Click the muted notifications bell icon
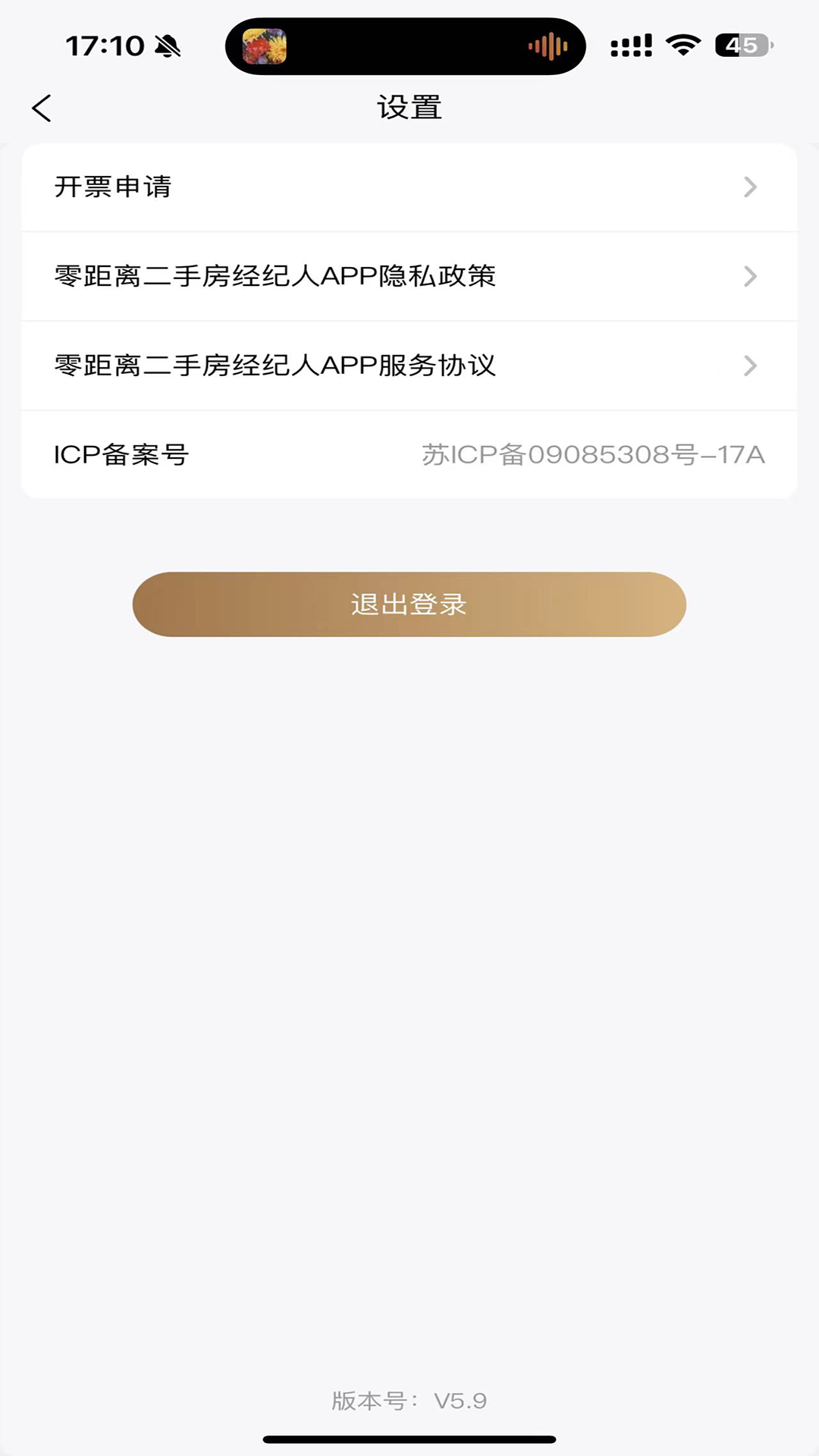The image size is (819, 1456). pyautogui.click(x=168, y=45)
